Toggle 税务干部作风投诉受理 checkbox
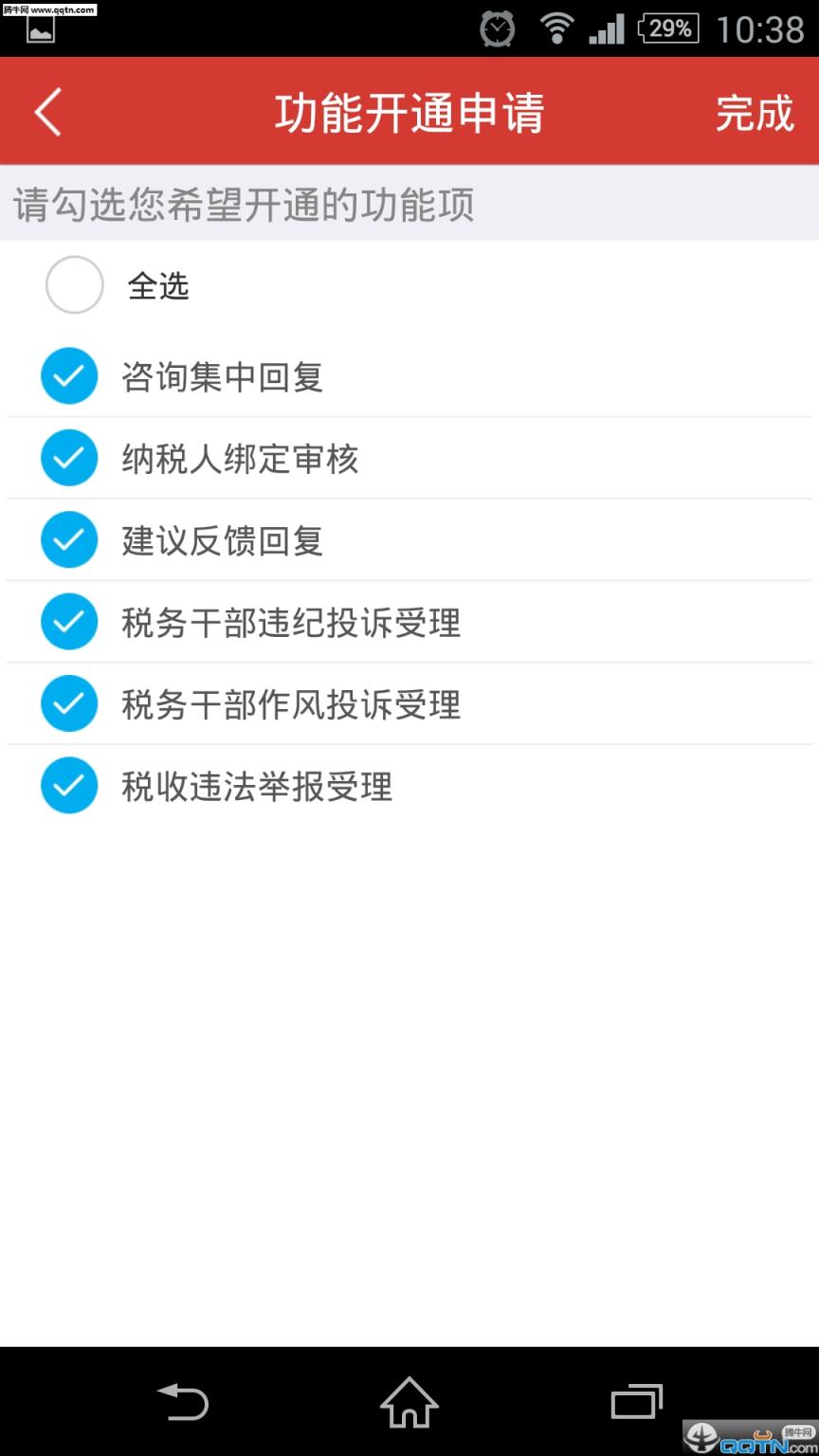The height and width of the screenshot is (1456, 819). pos(69,703)
